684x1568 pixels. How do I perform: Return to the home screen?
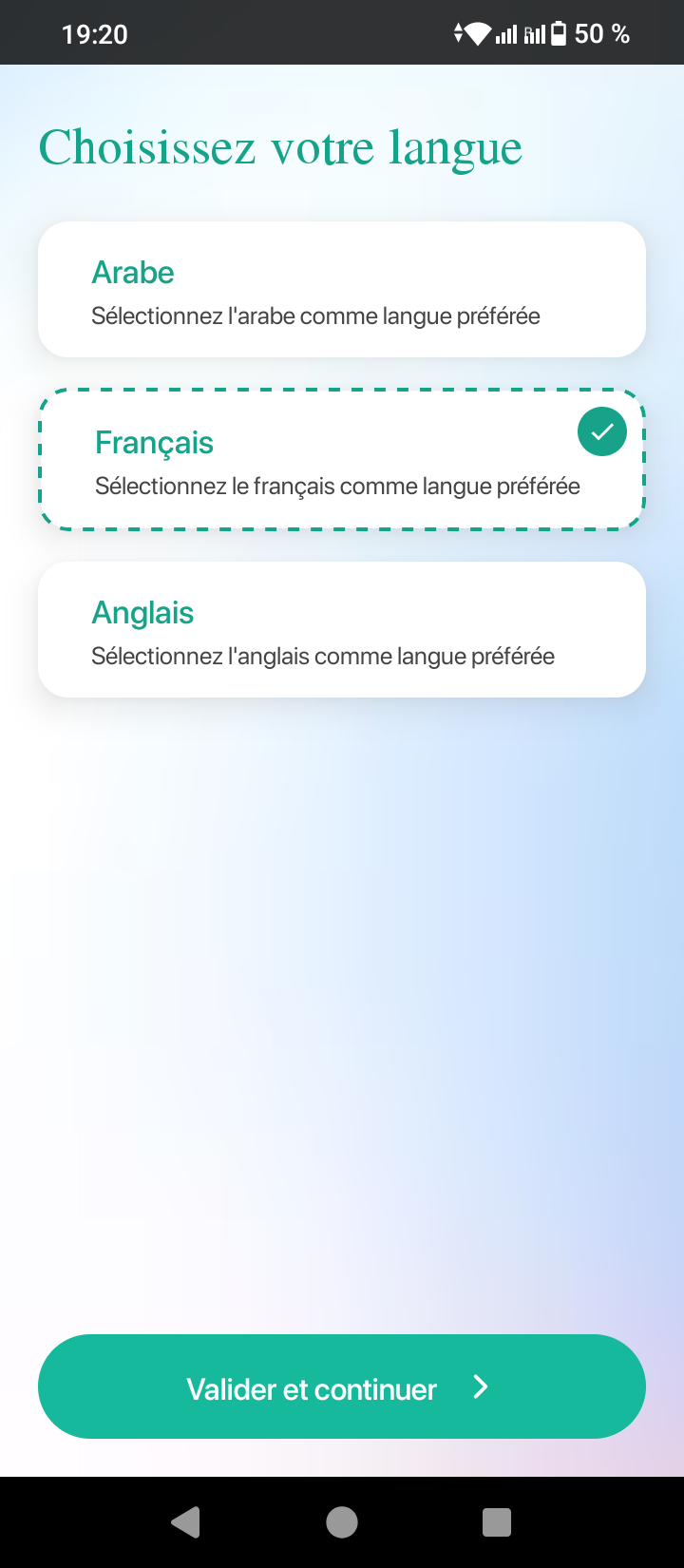pos(342,1522)
